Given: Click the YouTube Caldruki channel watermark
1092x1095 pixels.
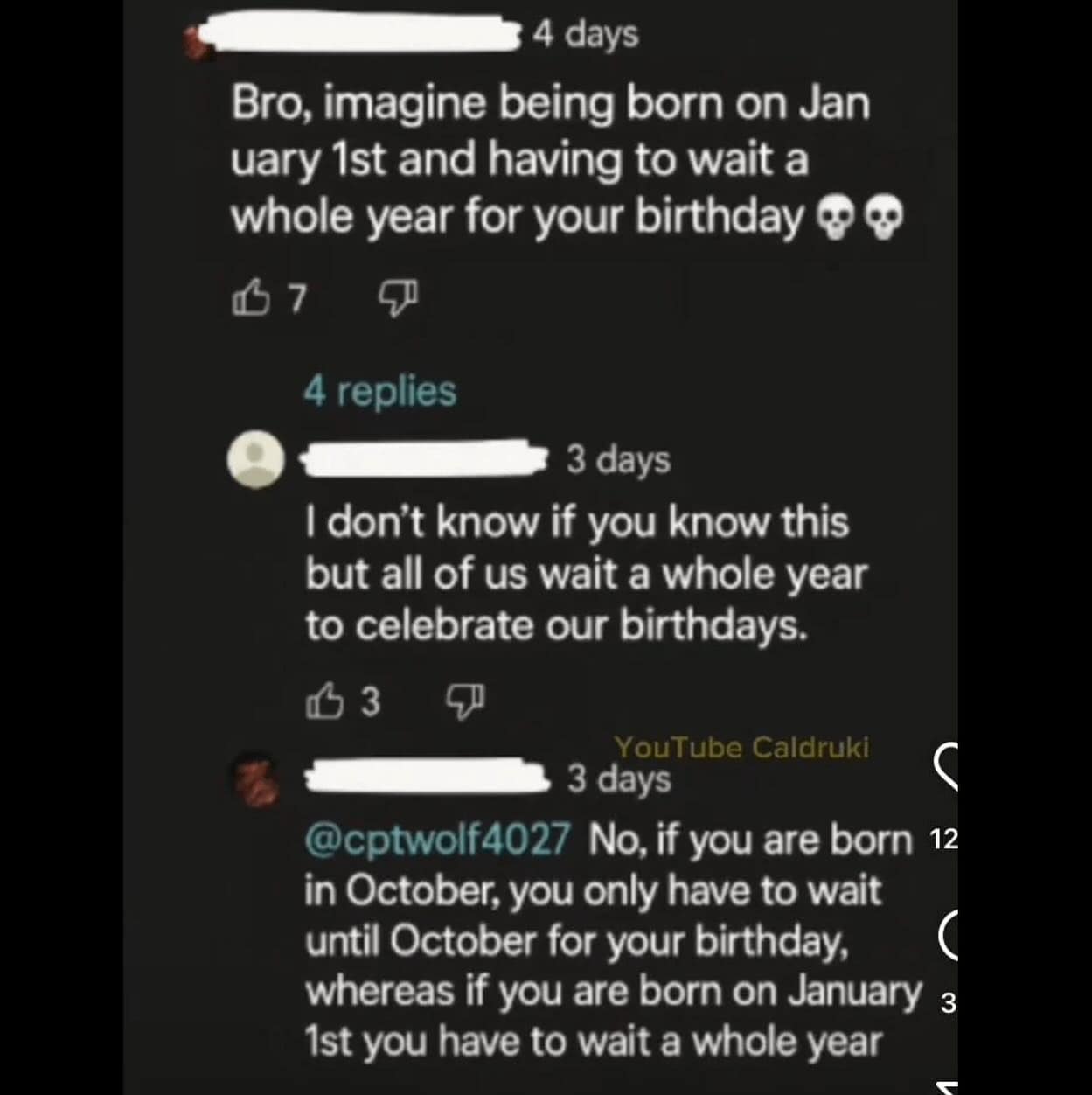Looking at the screenshot, I should pyautogui.click(x=741, y=748).
